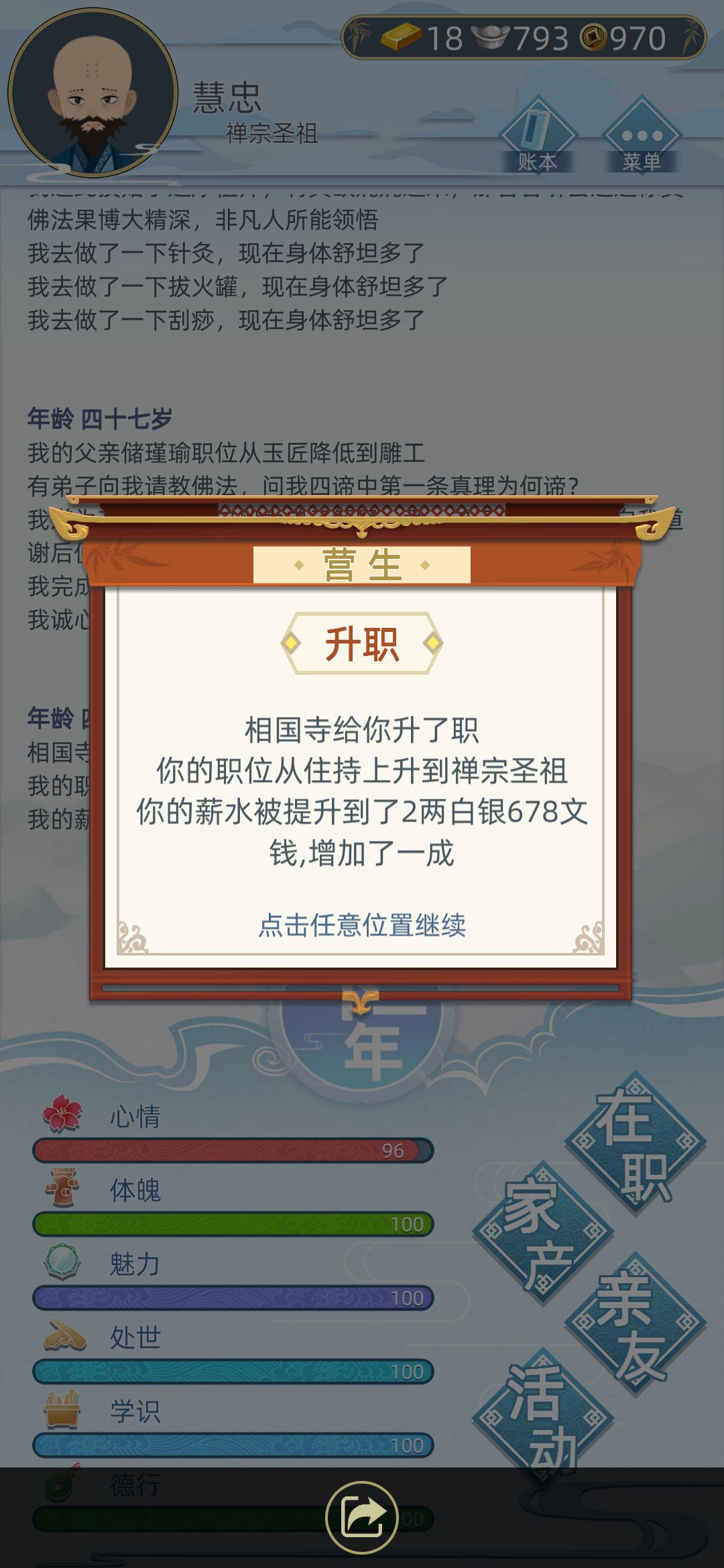Click 点击任意位置继续 to dismiss the promotion dialog
This screenshot has height=1568, width=724.
362,925
